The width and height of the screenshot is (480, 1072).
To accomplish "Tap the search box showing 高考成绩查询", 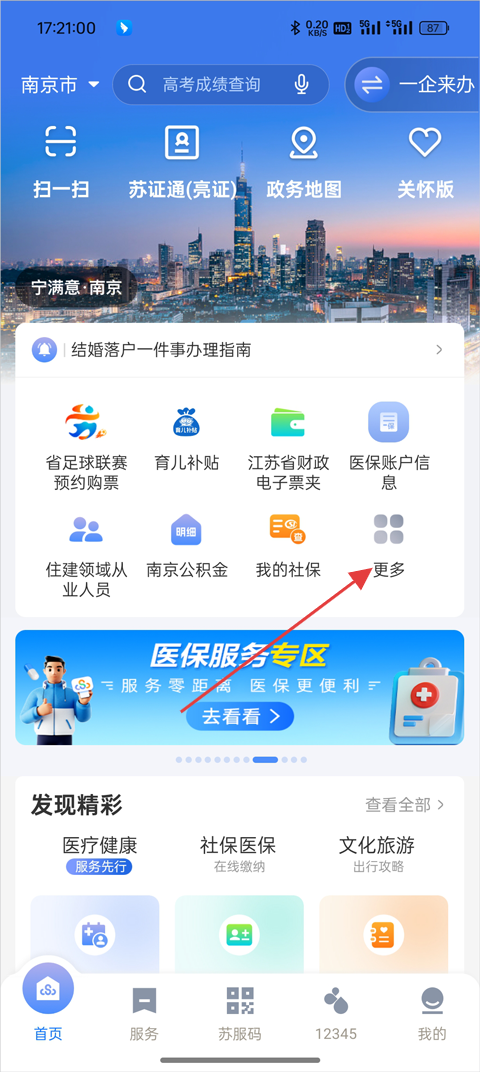I will click(x=221, y=85).
